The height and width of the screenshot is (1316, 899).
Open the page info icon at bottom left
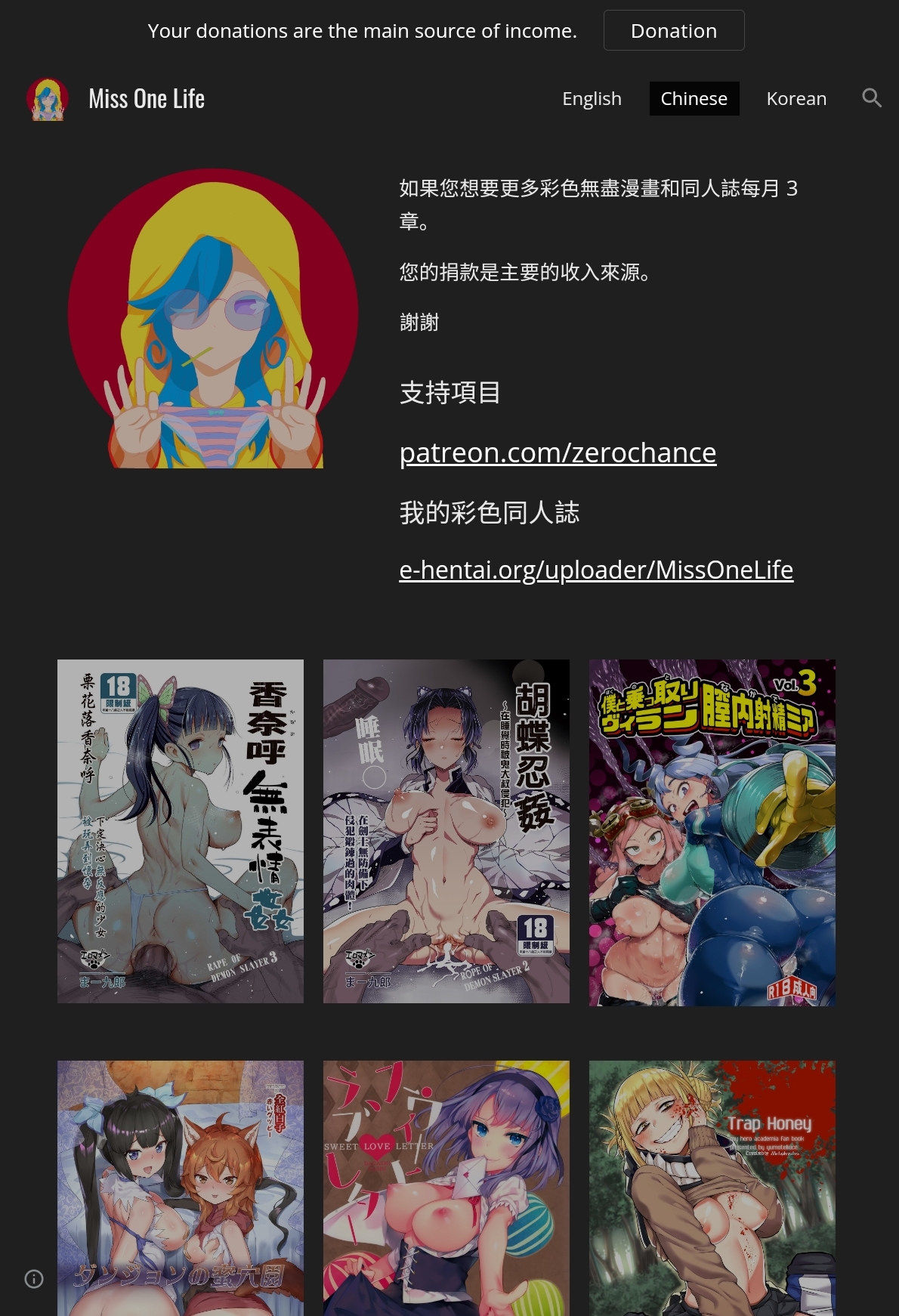tap(34, 1280)
